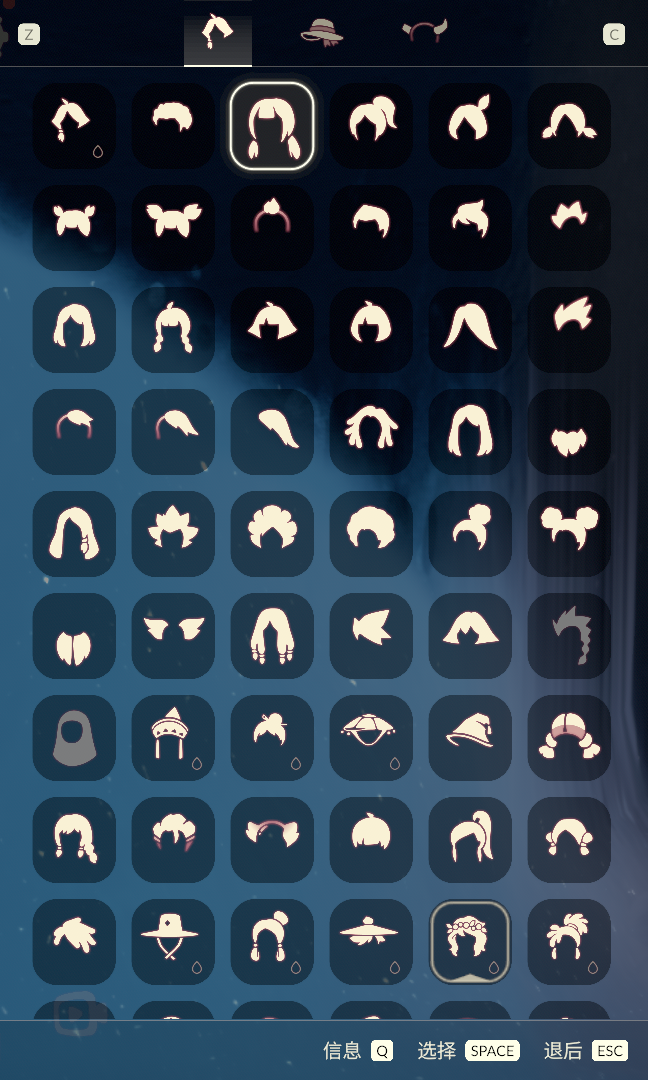Select the single top bun hairstyle
This screenshot has height=1080, width=648.
(x=470, y=533)
